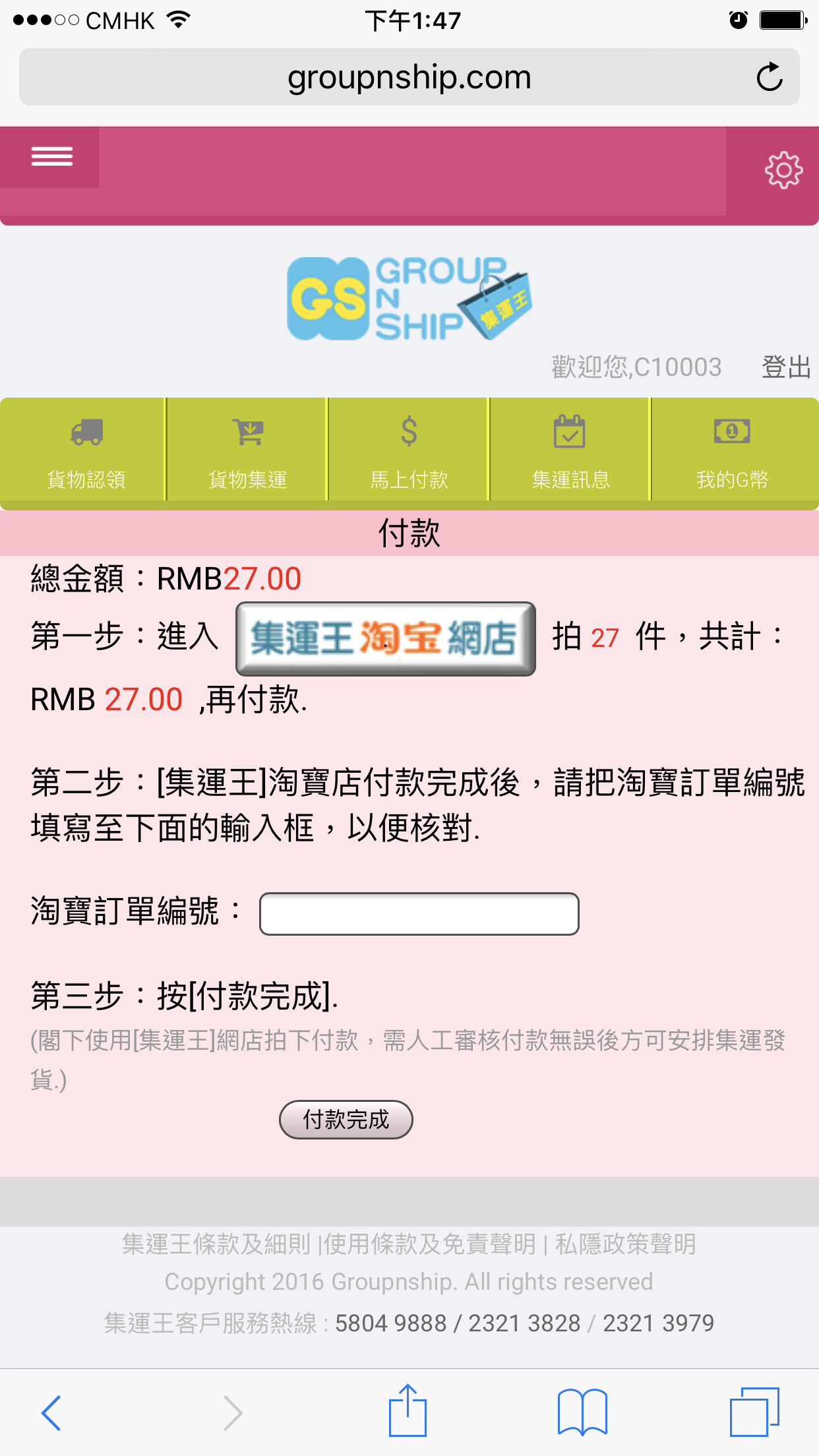Focus the 淘寶訂單編號 input field
The image size is (819, 1456).
[x=419, y=914]
